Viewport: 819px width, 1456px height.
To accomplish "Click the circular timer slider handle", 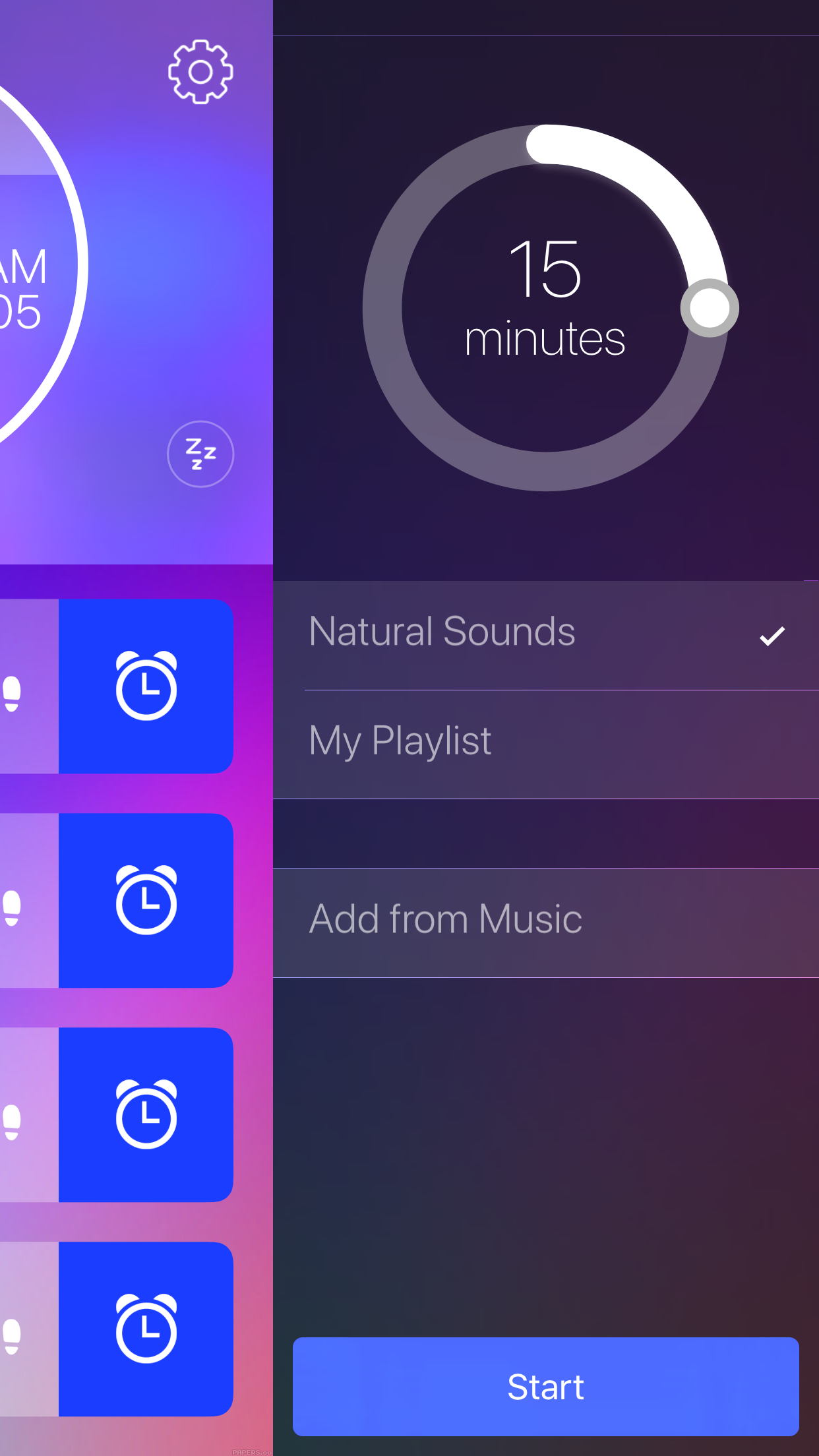I will pos(710,309).
